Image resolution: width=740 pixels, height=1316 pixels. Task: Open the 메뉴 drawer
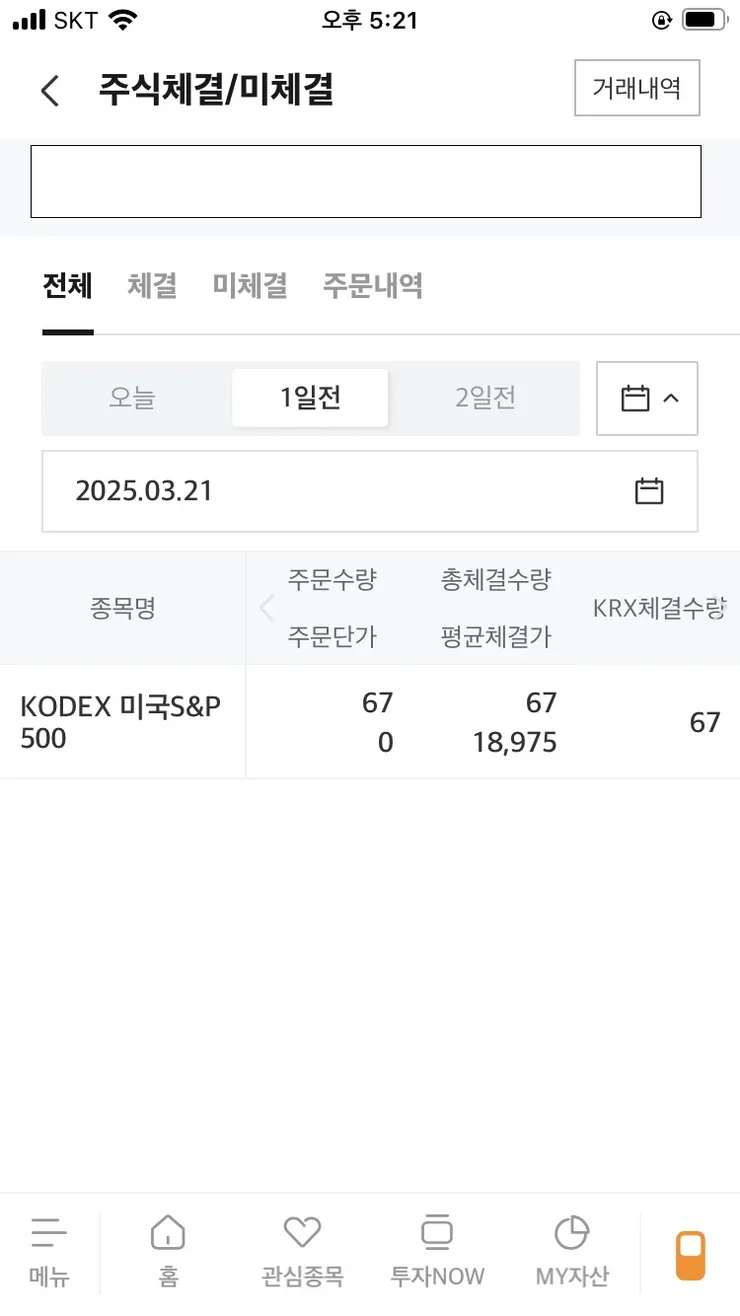(49, 1252)
